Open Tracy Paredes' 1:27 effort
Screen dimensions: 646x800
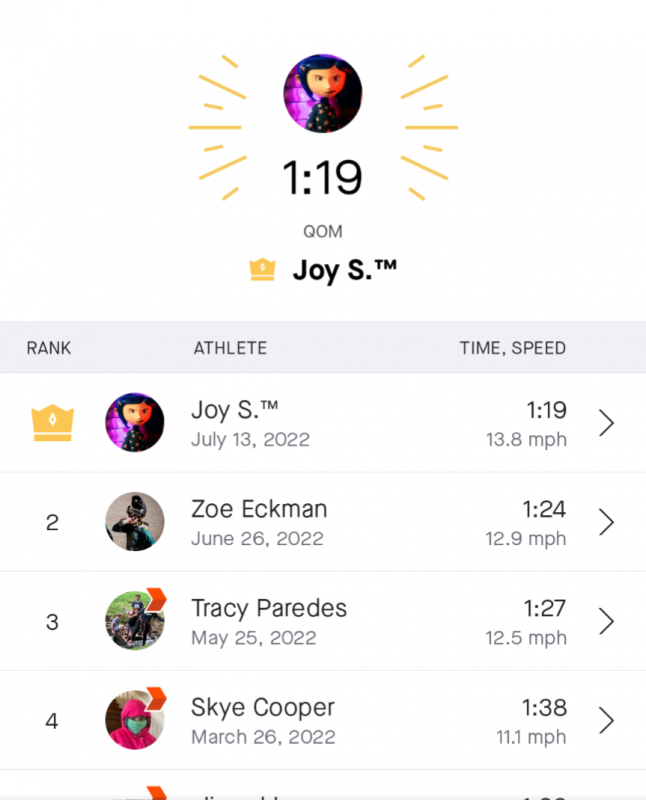tap(322, 621)
